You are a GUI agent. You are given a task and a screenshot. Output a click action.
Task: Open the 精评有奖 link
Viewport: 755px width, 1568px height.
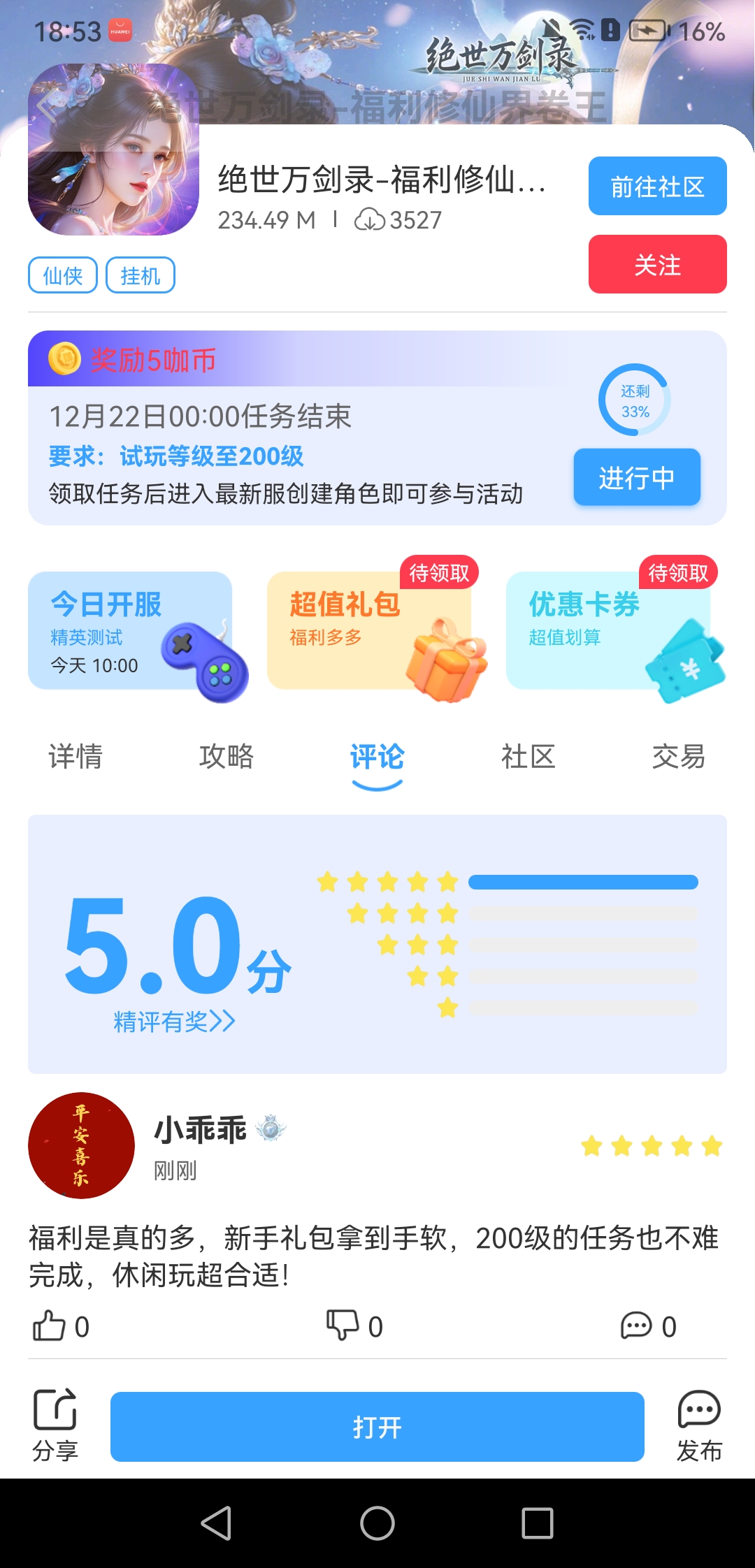(174, 1022)
